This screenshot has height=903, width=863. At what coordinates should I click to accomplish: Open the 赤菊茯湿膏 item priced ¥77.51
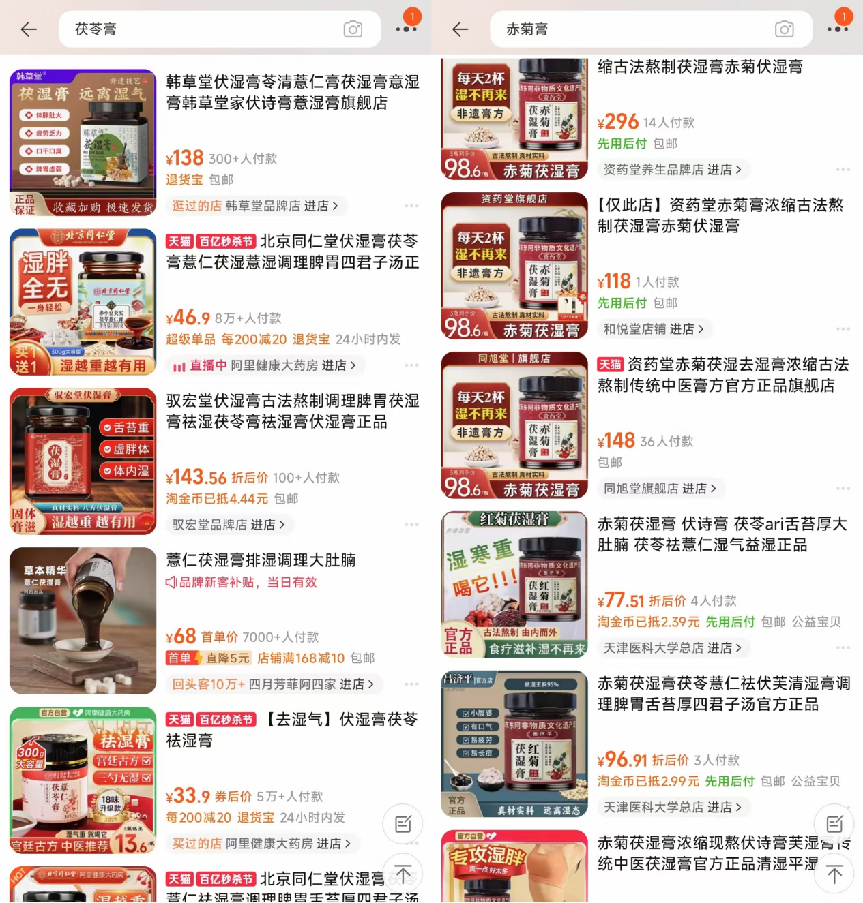722,535
